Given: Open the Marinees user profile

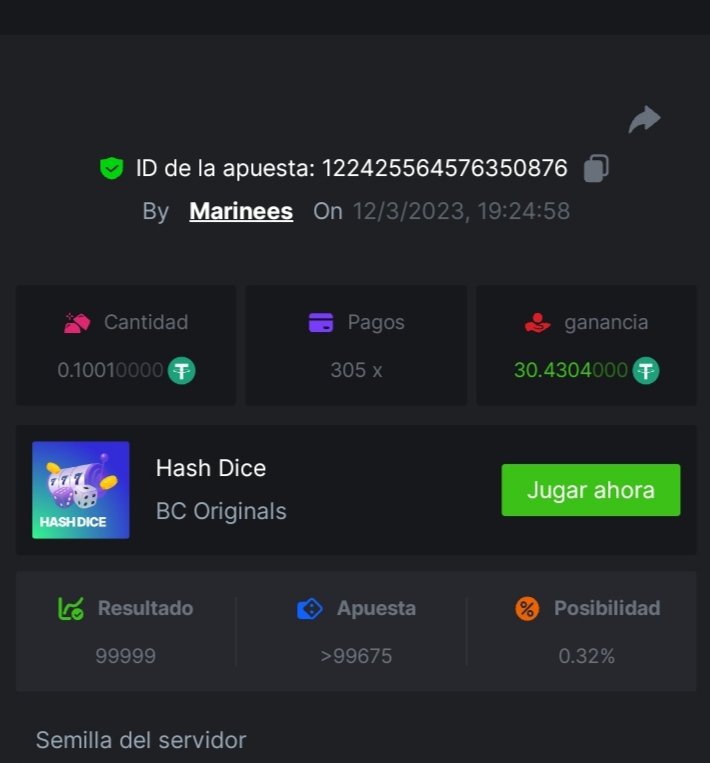Looking at the screenshot, I should (241, 211).
